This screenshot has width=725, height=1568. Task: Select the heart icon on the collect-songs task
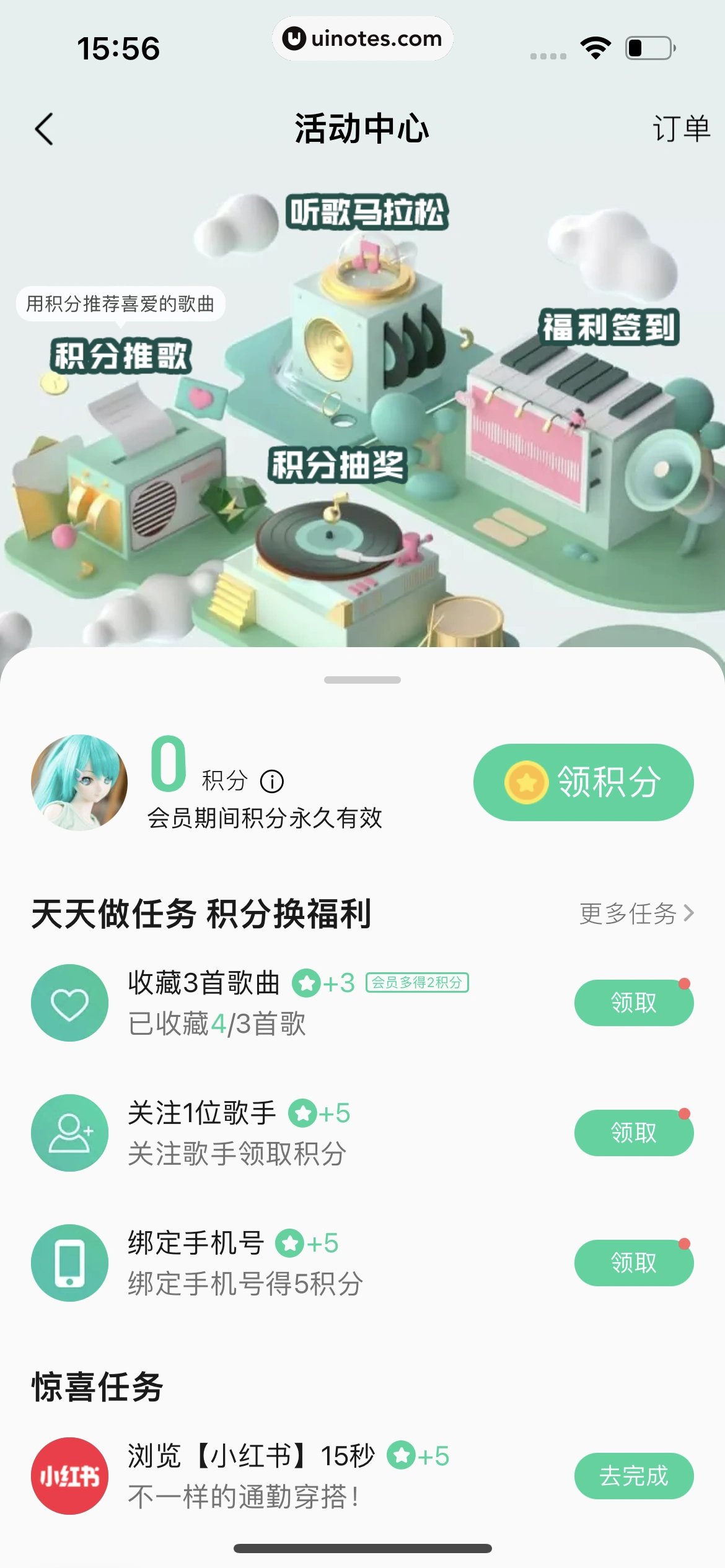[x=69, y=1002]
